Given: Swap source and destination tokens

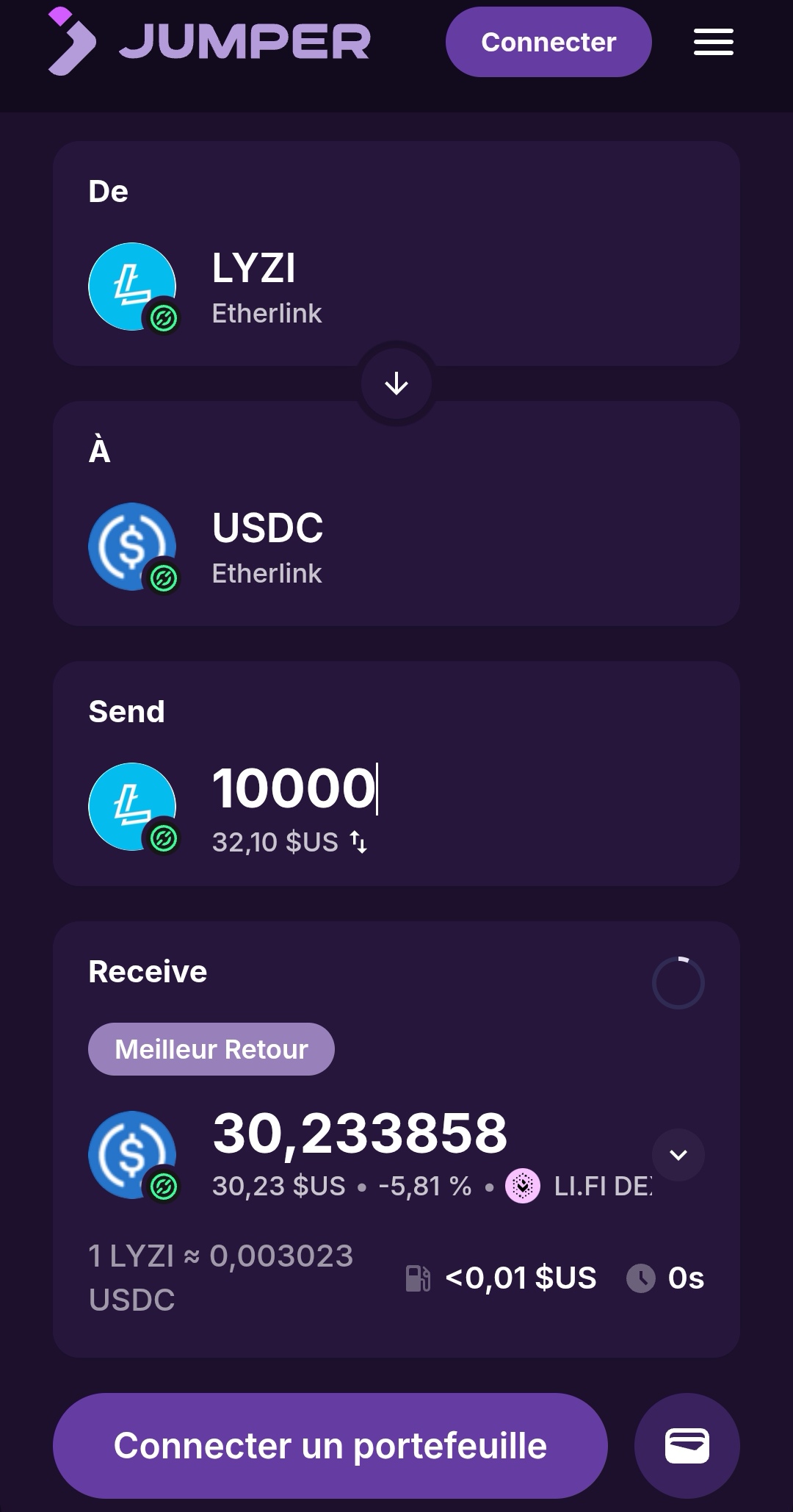Looking at the screenshot, I should coord(396,384).
